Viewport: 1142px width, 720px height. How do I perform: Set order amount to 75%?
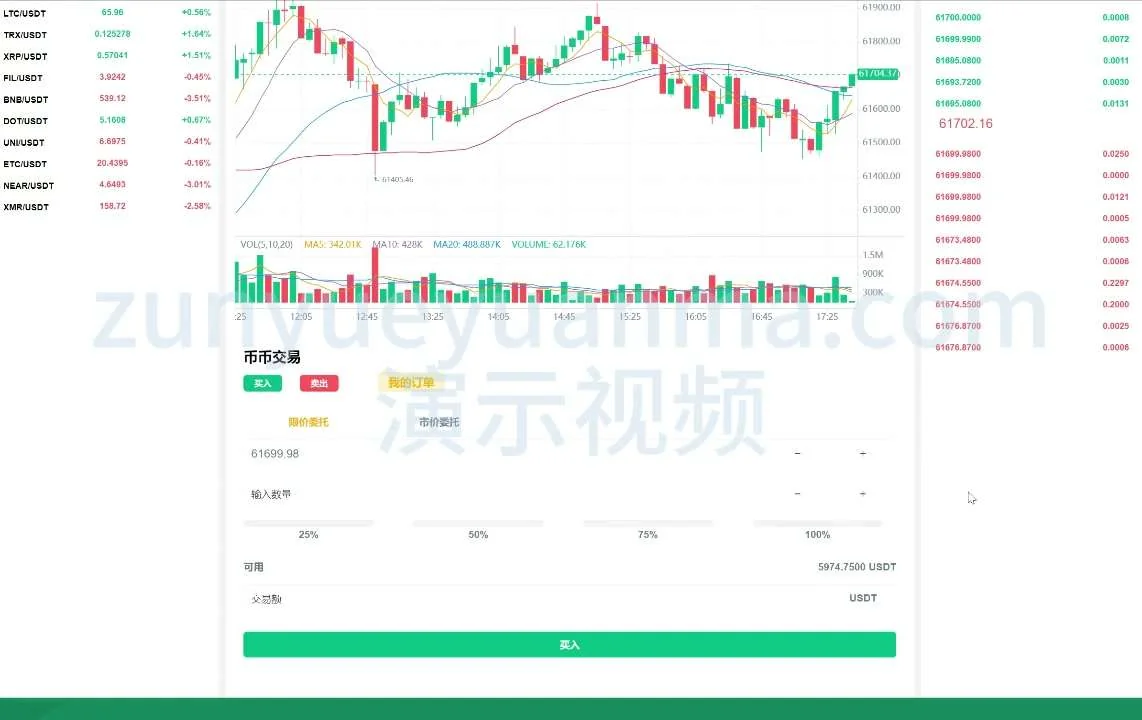click(x=647, y=524)
